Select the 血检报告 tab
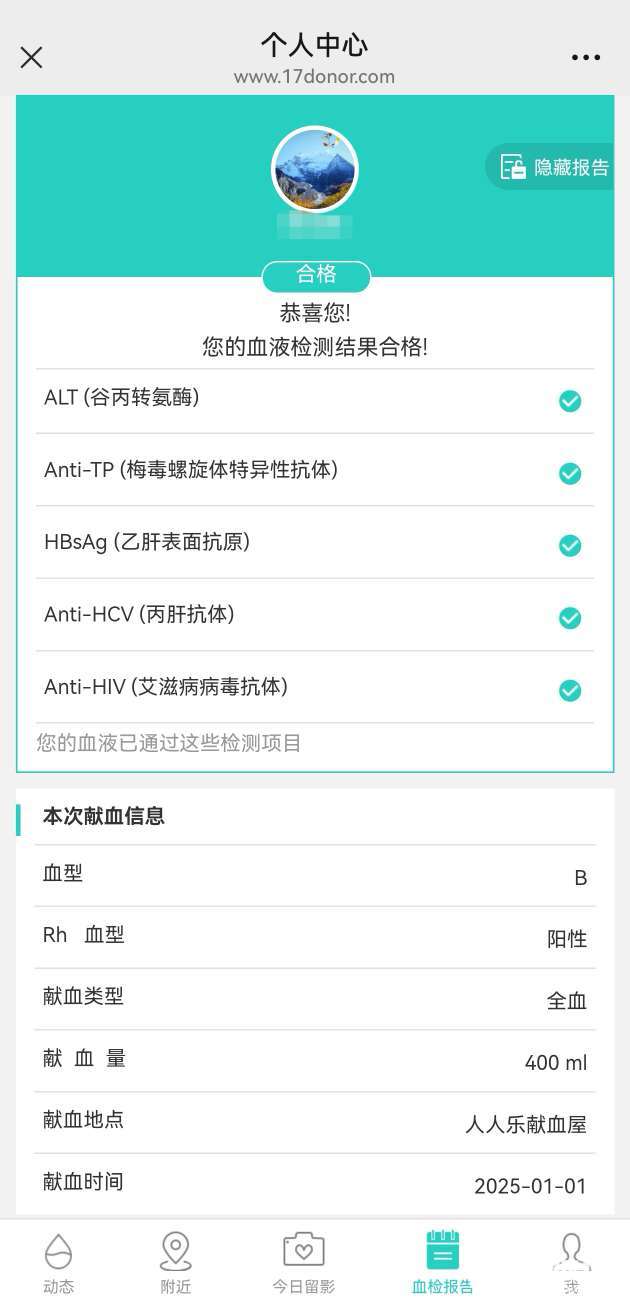The width and height of the screenshot is (630, 1302). coord(442,1262)
